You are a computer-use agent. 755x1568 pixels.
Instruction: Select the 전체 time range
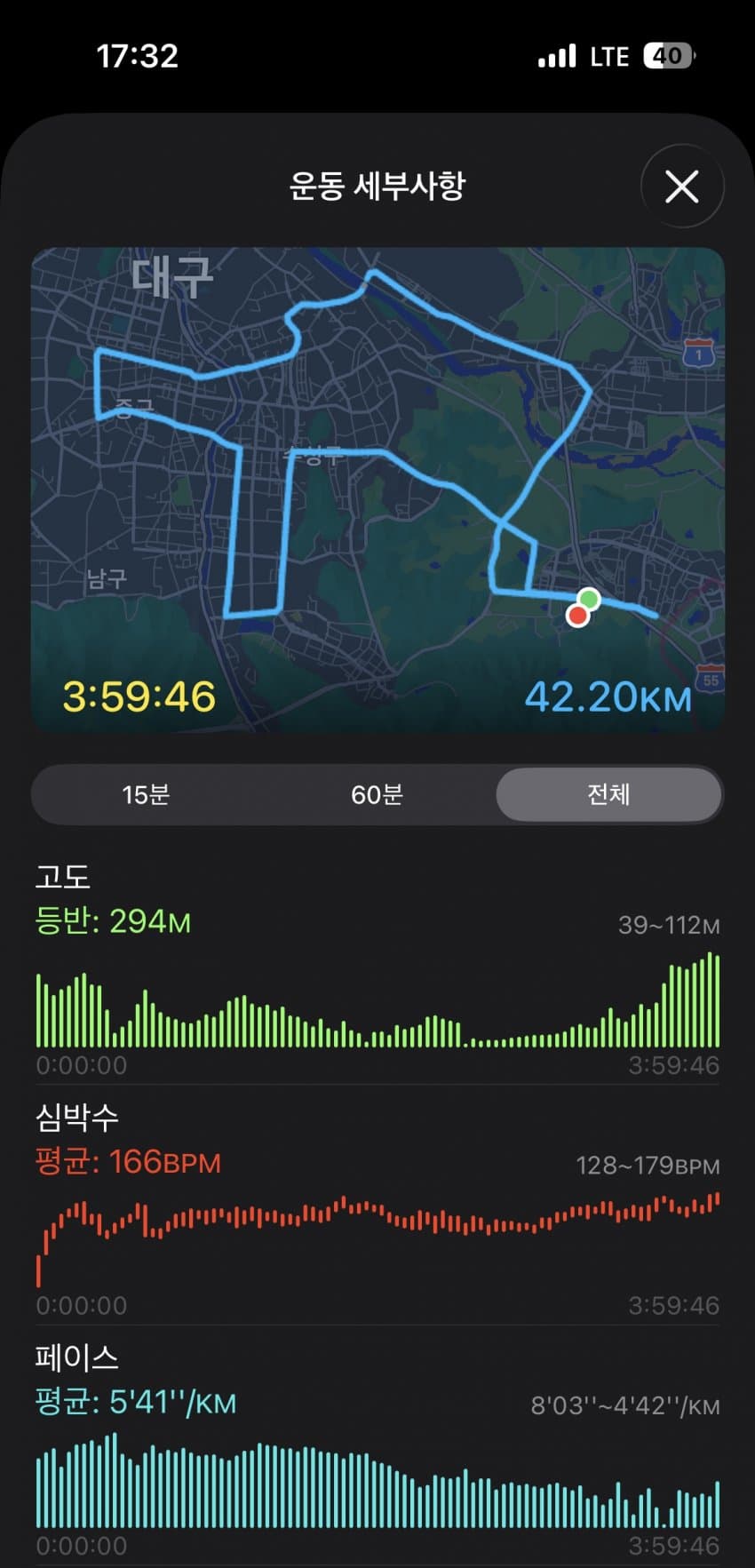coord(608,794)
